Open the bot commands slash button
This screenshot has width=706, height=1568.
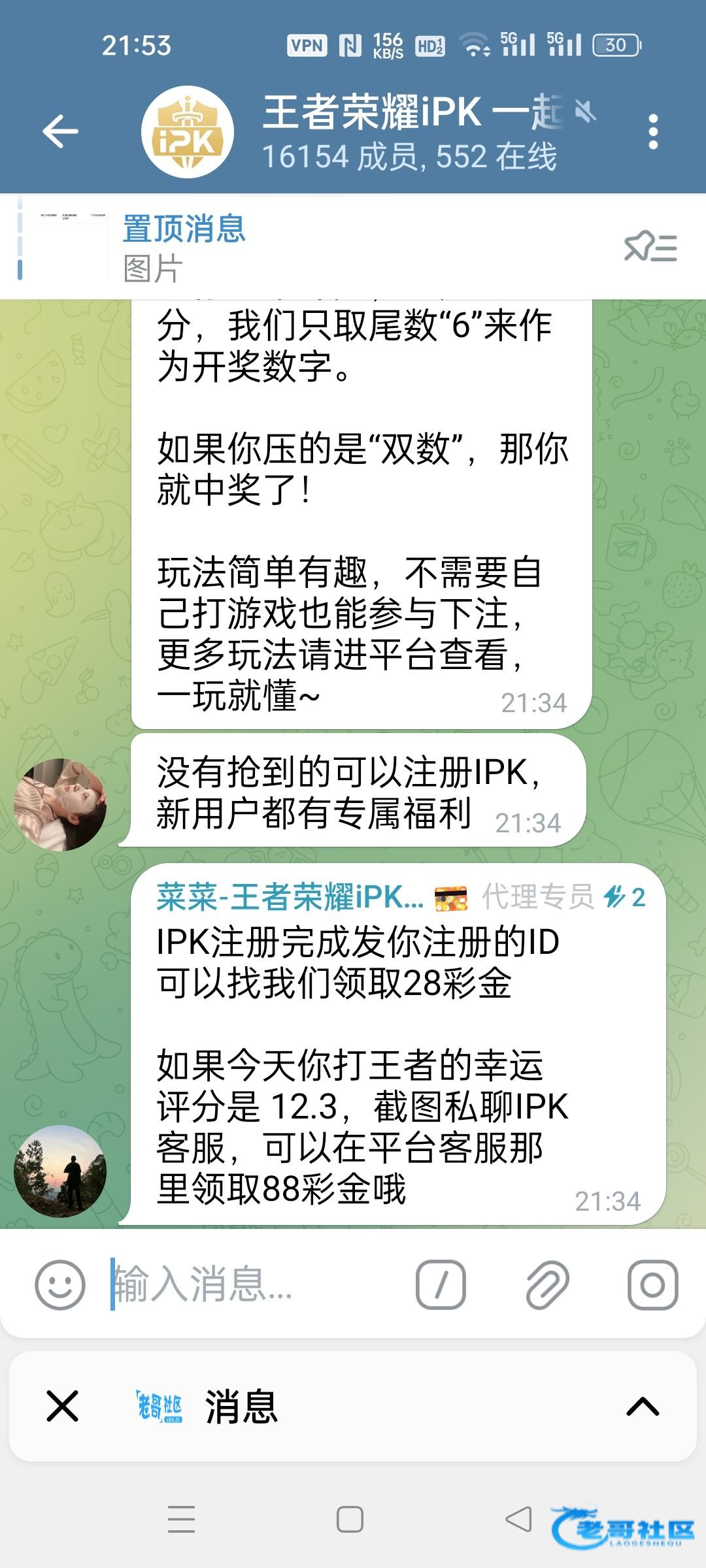pos(441,1284)
